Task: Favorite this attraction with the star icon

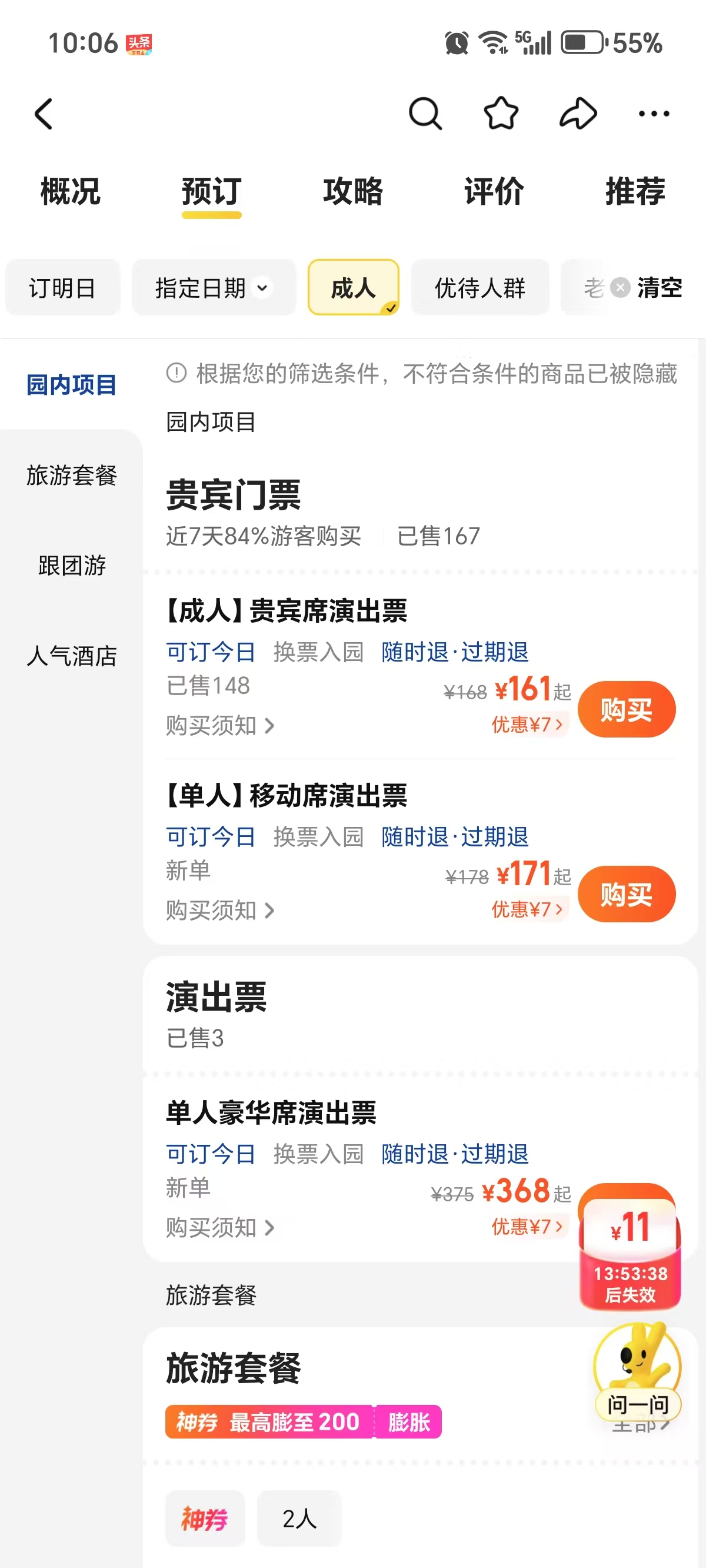Action: [x=501, y=114]
